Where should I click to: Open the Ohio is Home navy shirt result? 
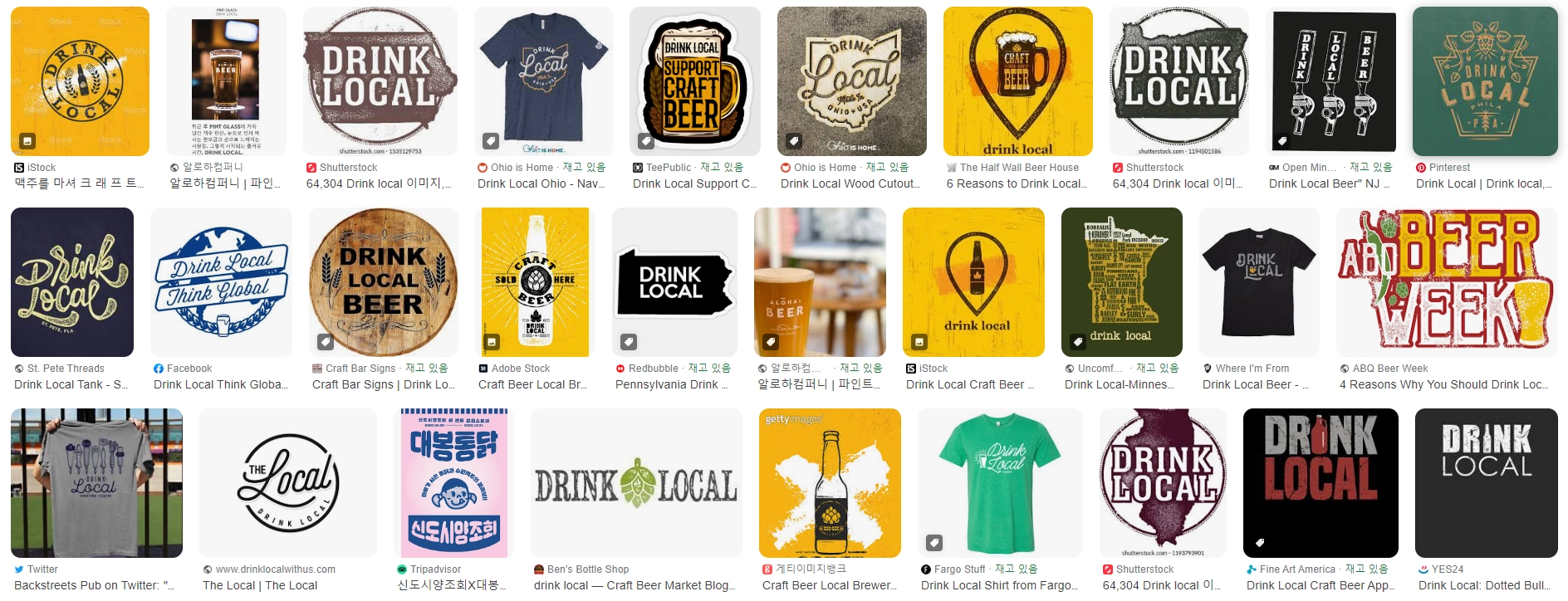543,81
